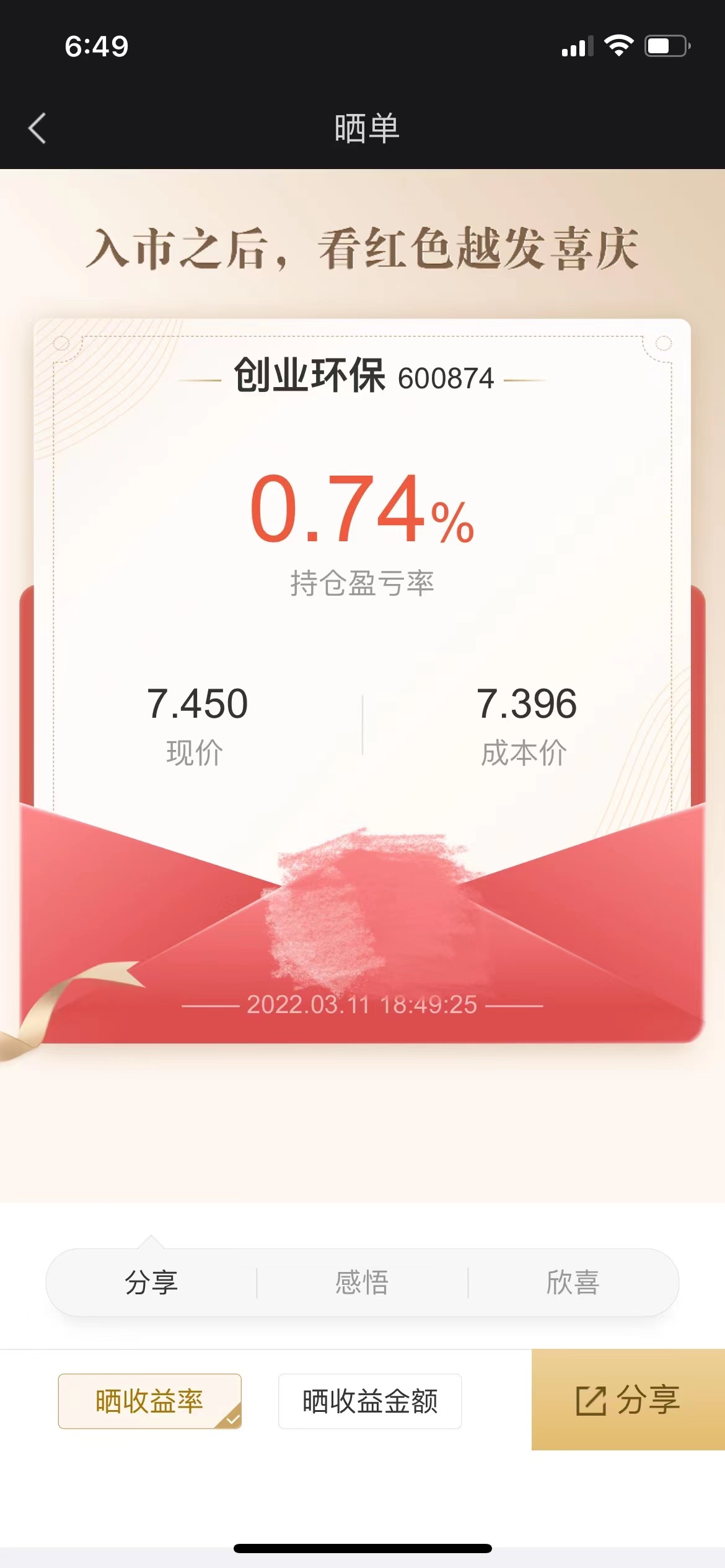Choose the 晒收益金额 option
Screen dimensions: 725x1568
tap(370, 1401)
